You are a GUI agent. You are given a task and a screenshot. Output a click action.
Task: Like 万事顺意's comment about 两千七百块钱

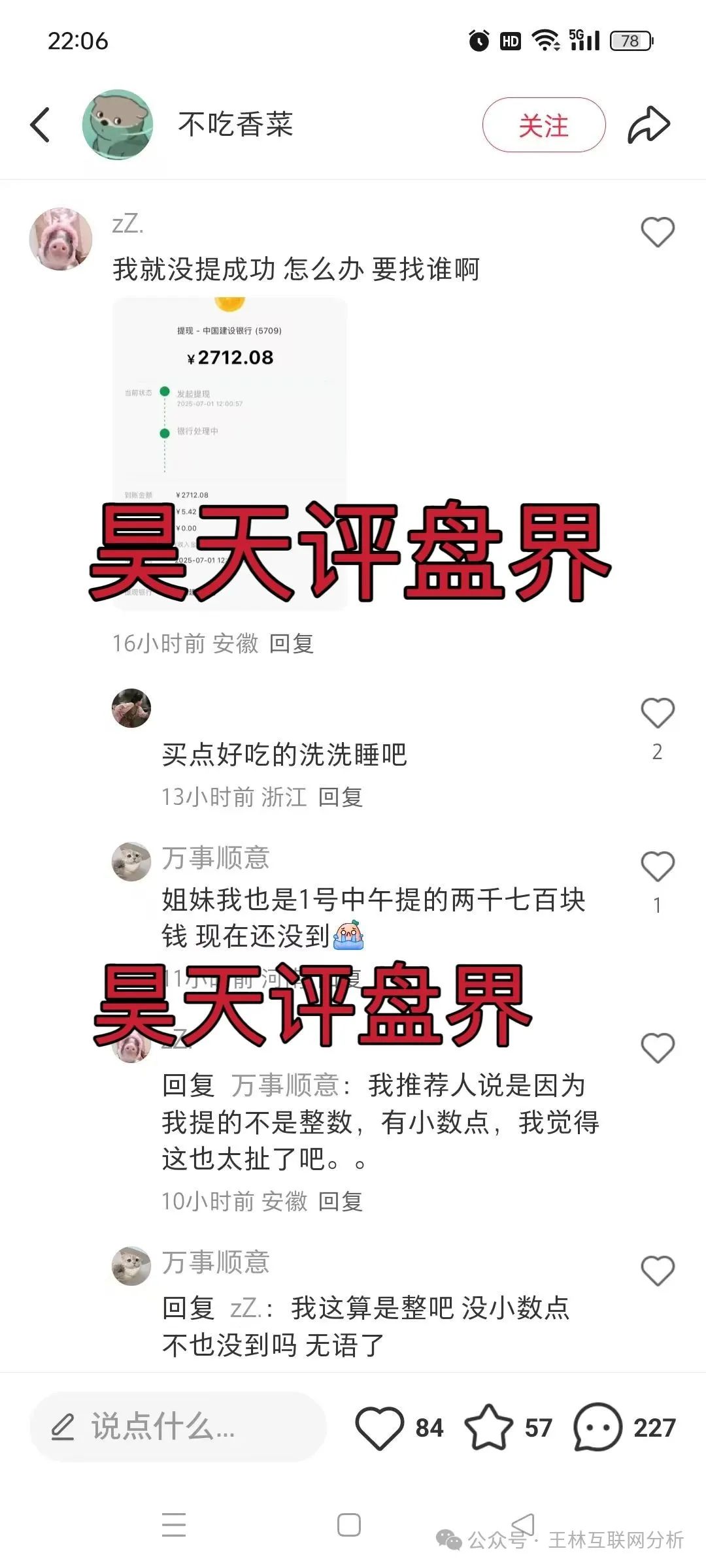(x=657, y=868)
